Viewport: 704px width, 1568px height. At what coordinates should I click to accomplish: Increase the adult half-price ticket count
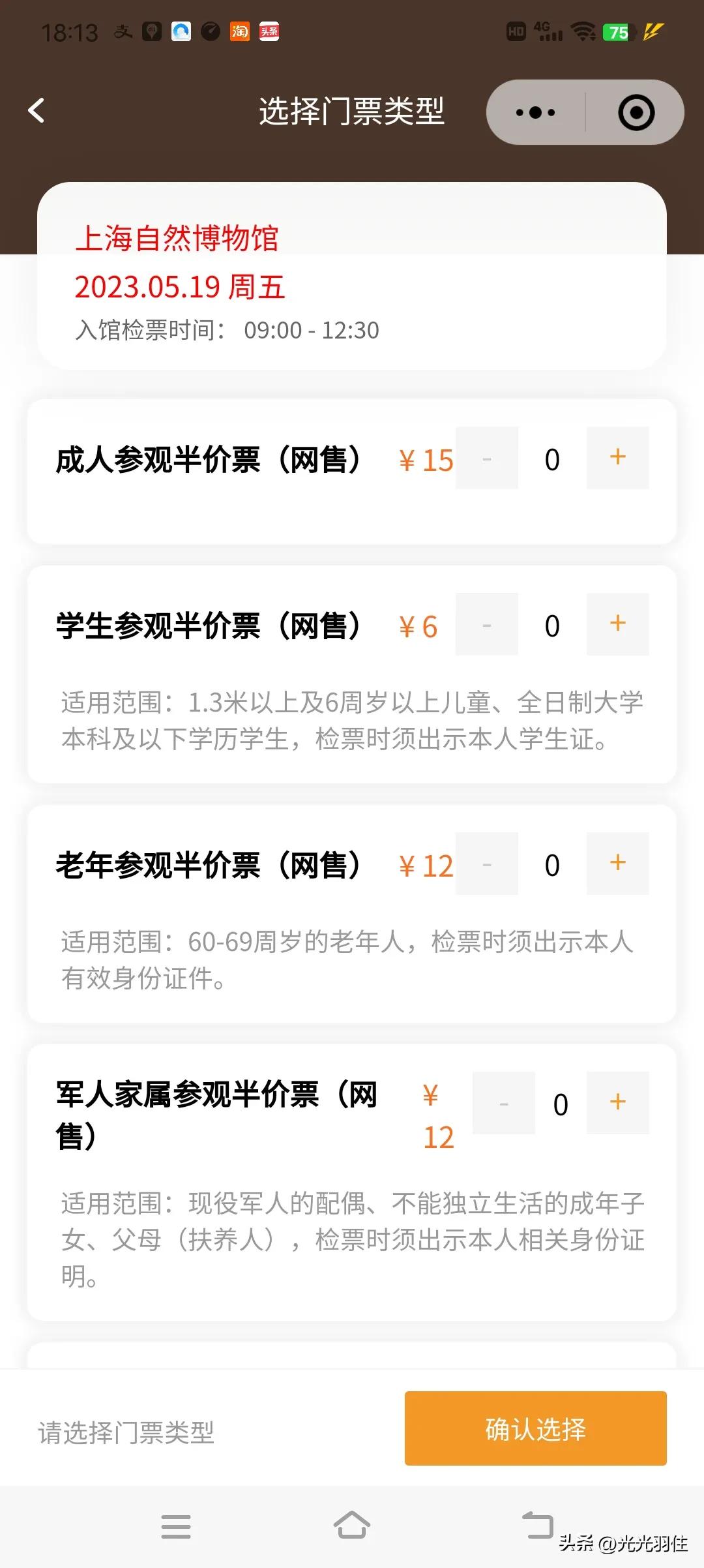click(x=617, y=459)
